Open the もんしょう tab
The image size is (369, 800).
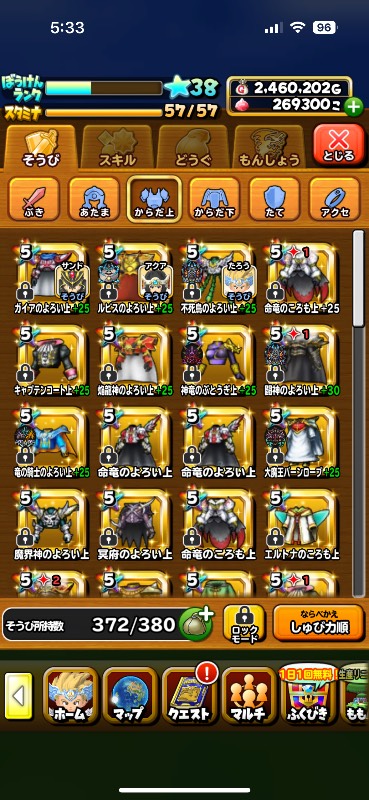point(269,147)
